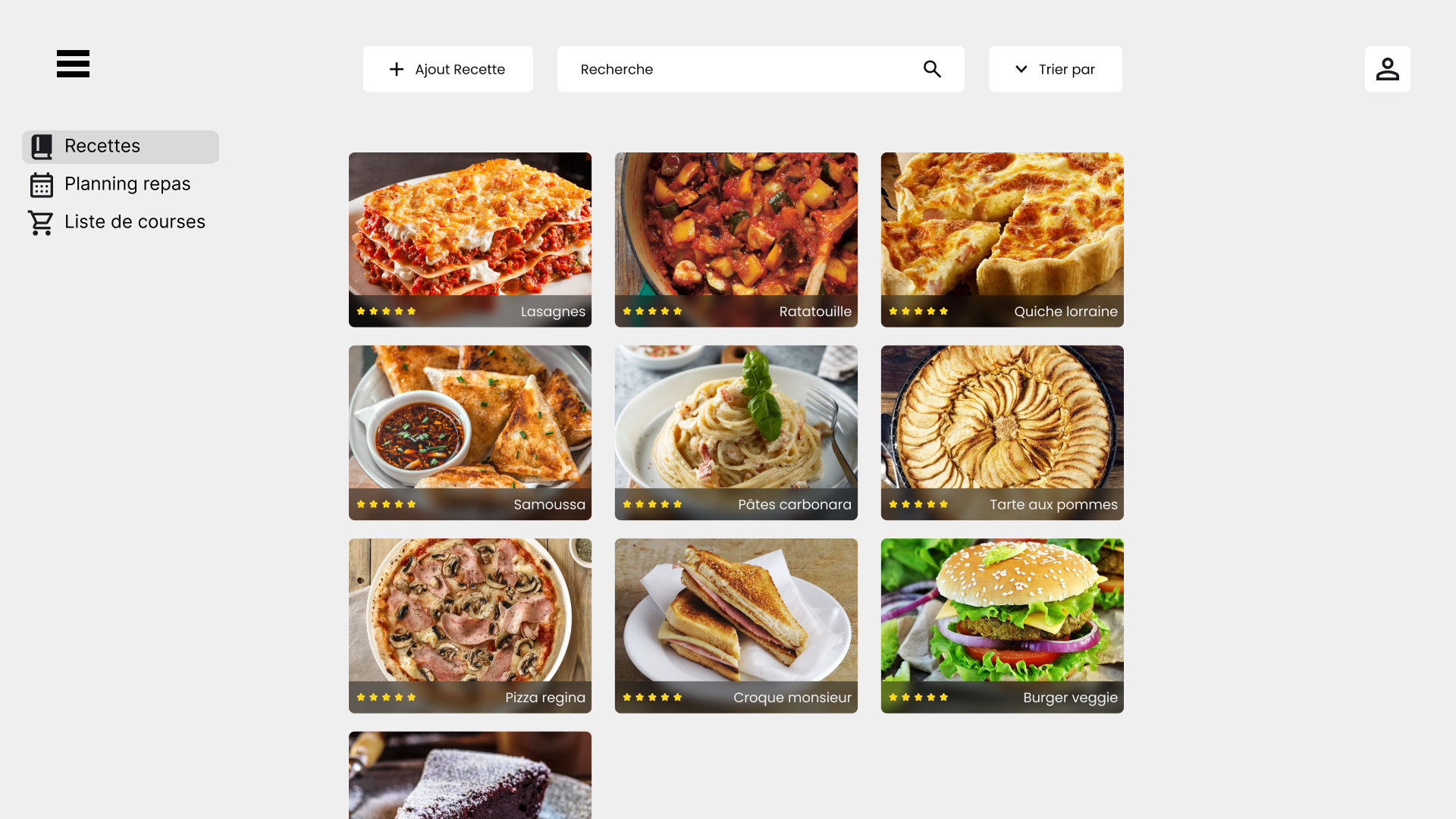Switch to Liste de courses
The height and width of the screenshot is (819, 1456).
(134, 222)
